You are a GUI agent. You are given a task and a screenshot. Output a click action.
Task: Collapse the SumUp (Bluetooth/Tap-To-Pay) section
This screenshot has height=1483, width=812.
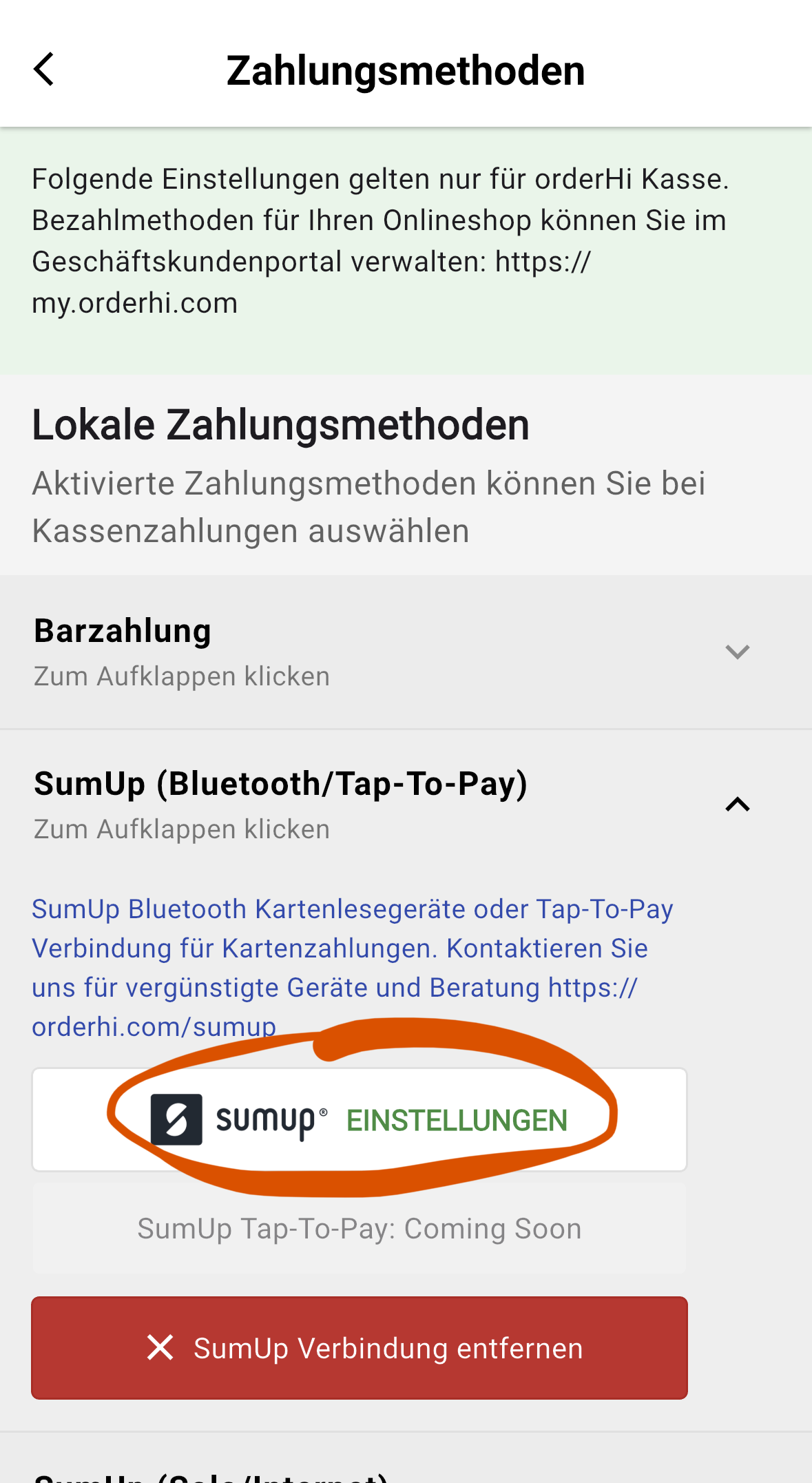point(736,804)
